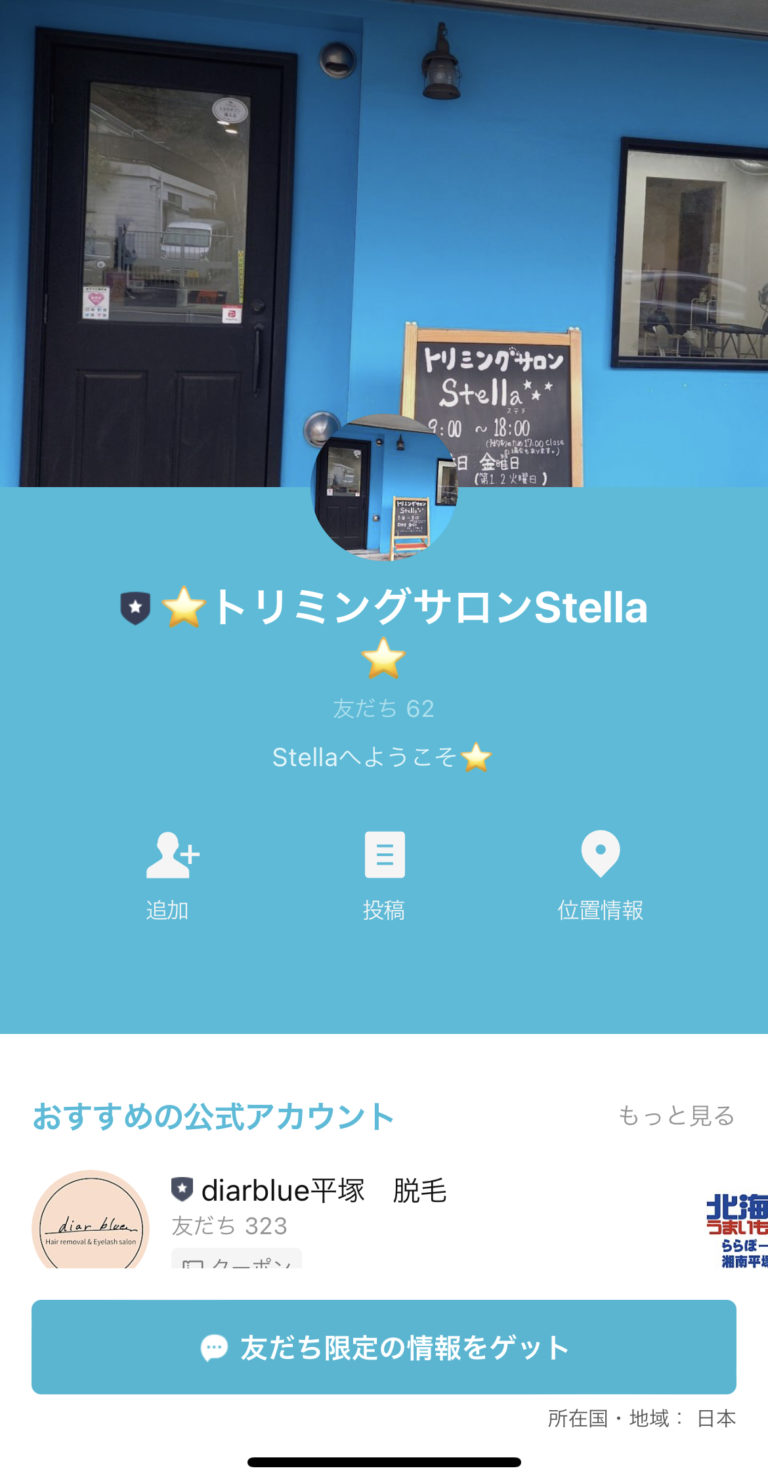This screenshot has height=1483, width=768.
Task: Tap the 位置情報 location pin icon
Action: [x=599, y=855]
